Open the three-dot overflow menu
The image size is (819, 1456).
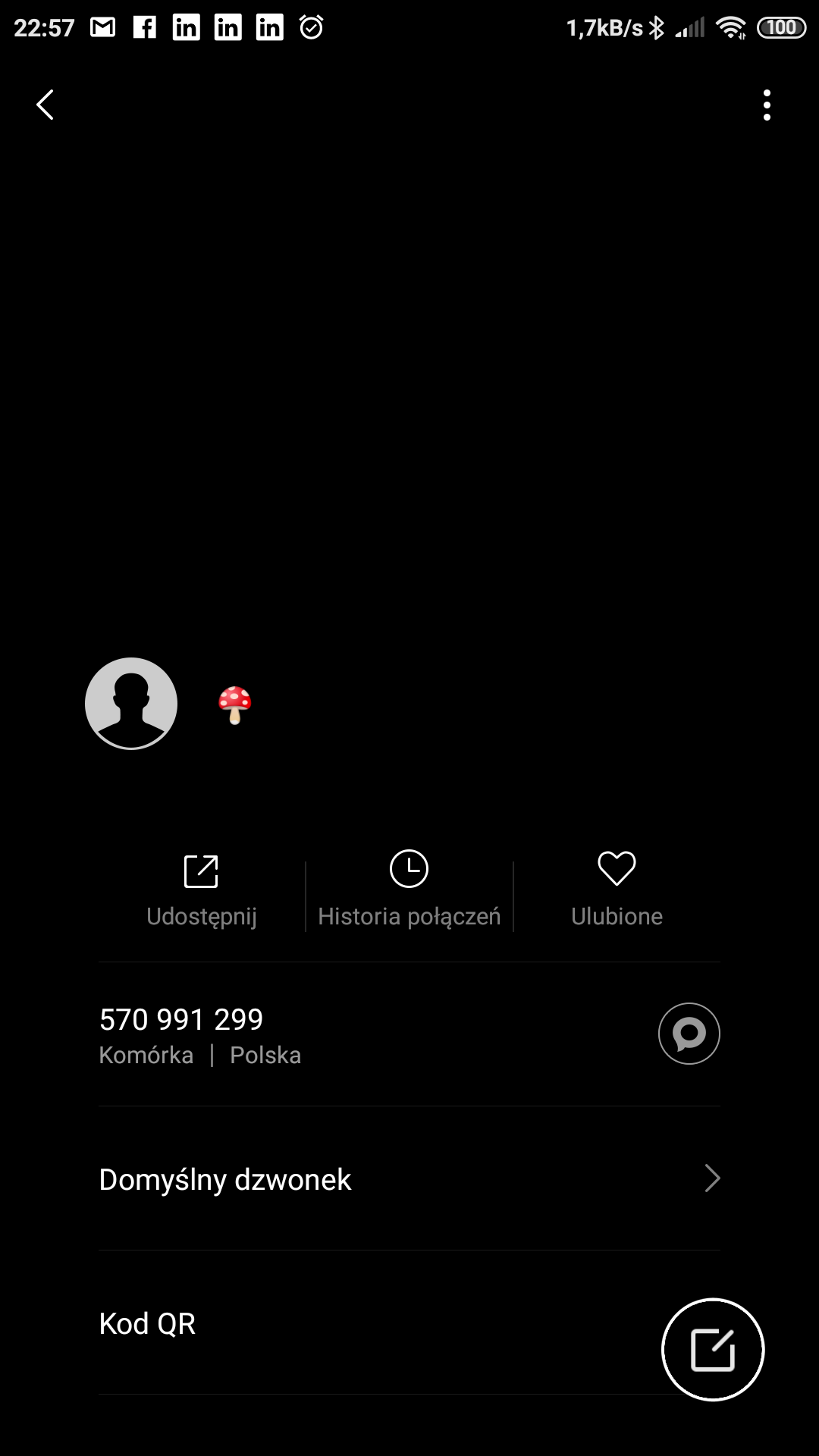pos(767,105)
